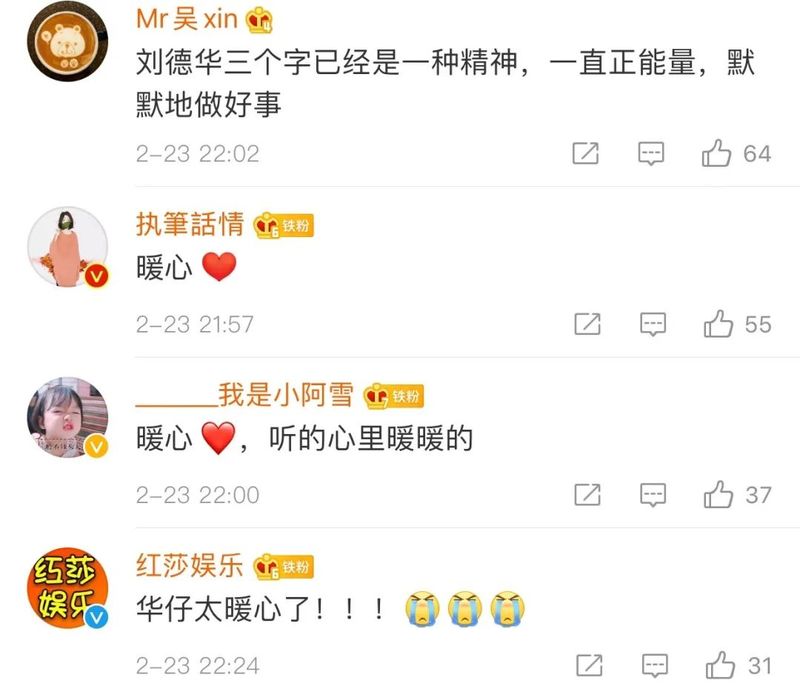
Task: Reply to 执筆話情's comment
Action: [x=652, y=324]
